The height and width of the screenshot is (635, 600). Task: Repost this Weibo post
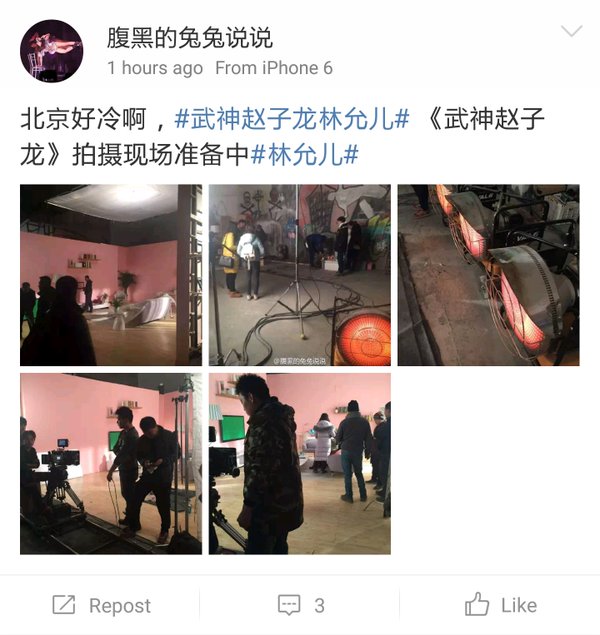101,605
